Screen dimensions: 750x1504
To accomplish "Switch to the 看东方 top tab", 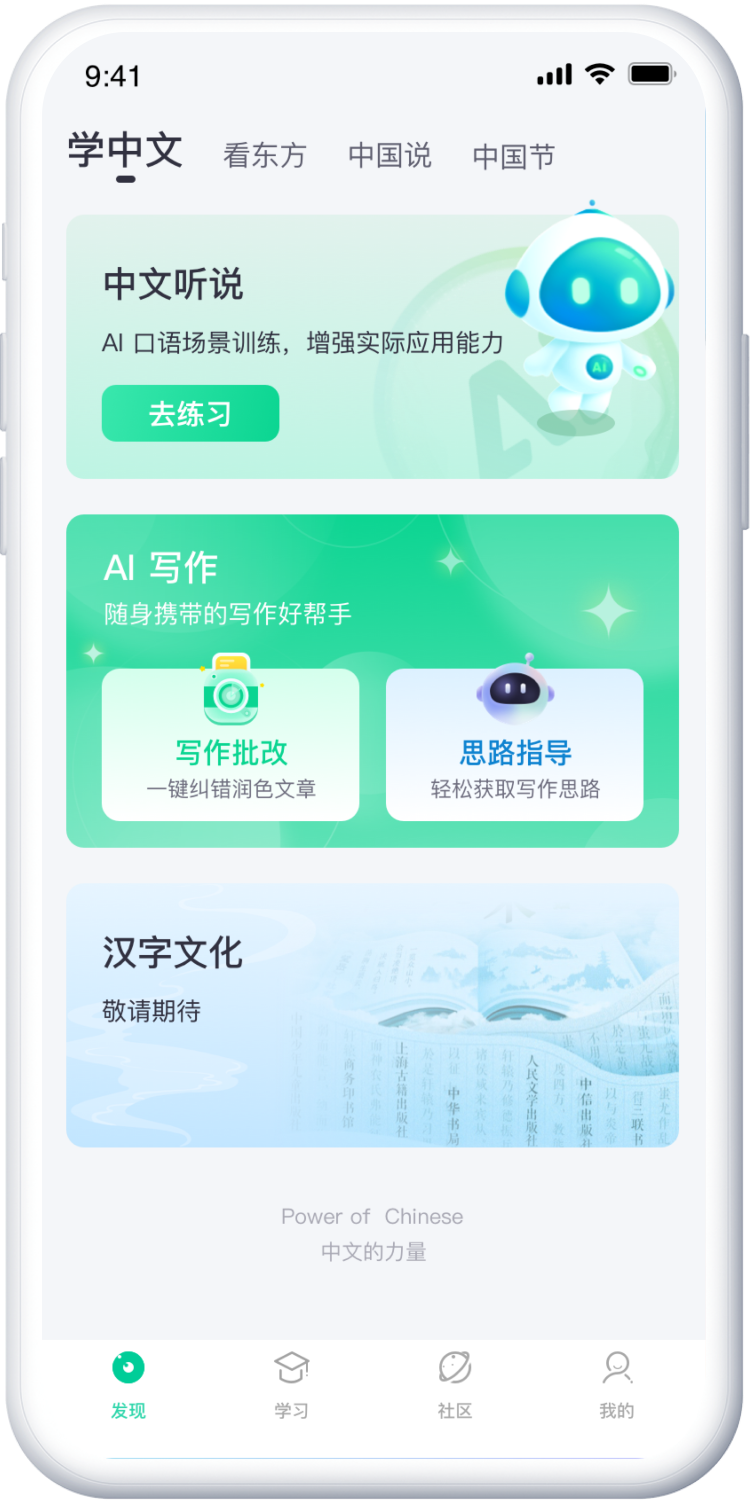I will point(264,156).
